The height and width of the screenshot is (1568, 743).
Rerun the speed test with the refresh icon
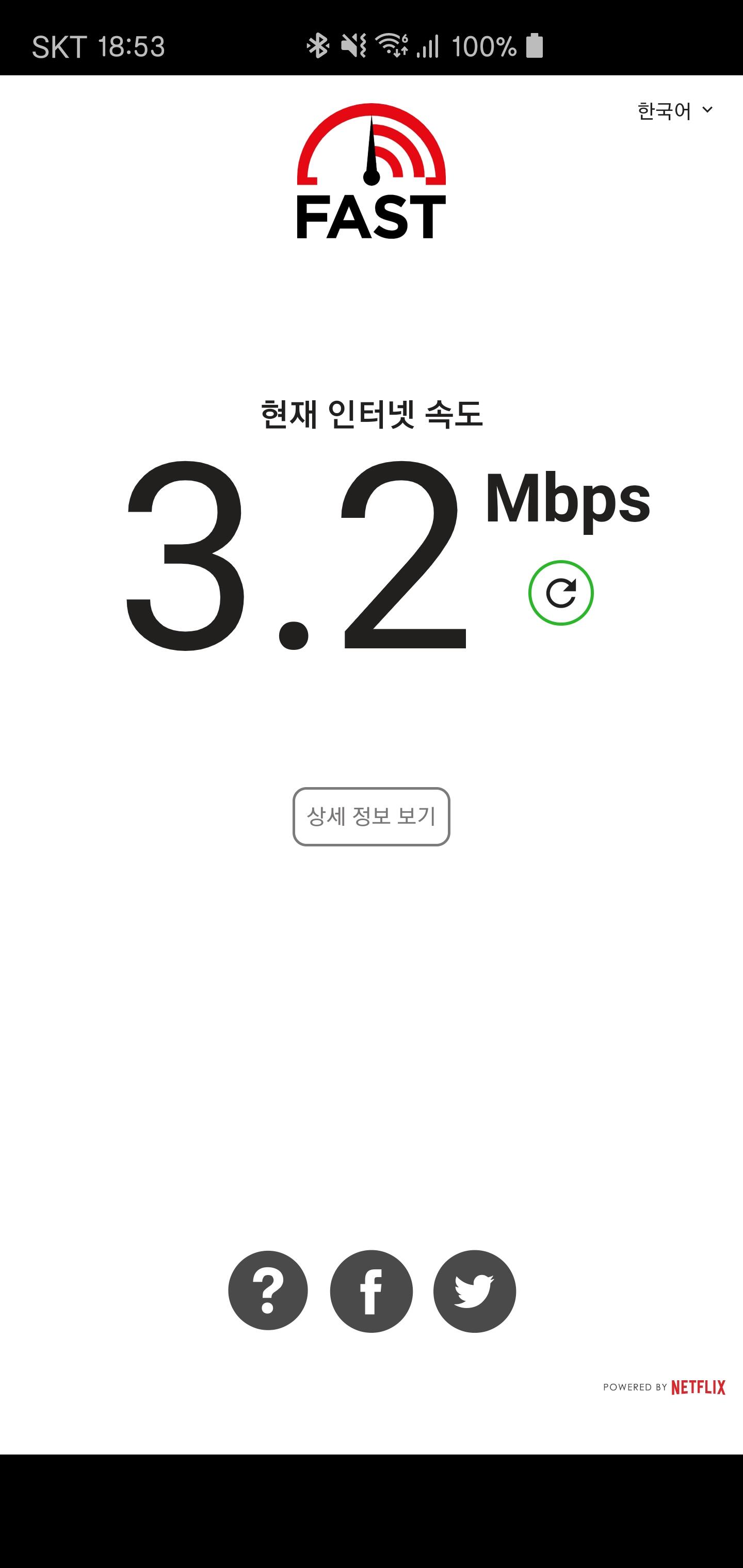[560, 593]
